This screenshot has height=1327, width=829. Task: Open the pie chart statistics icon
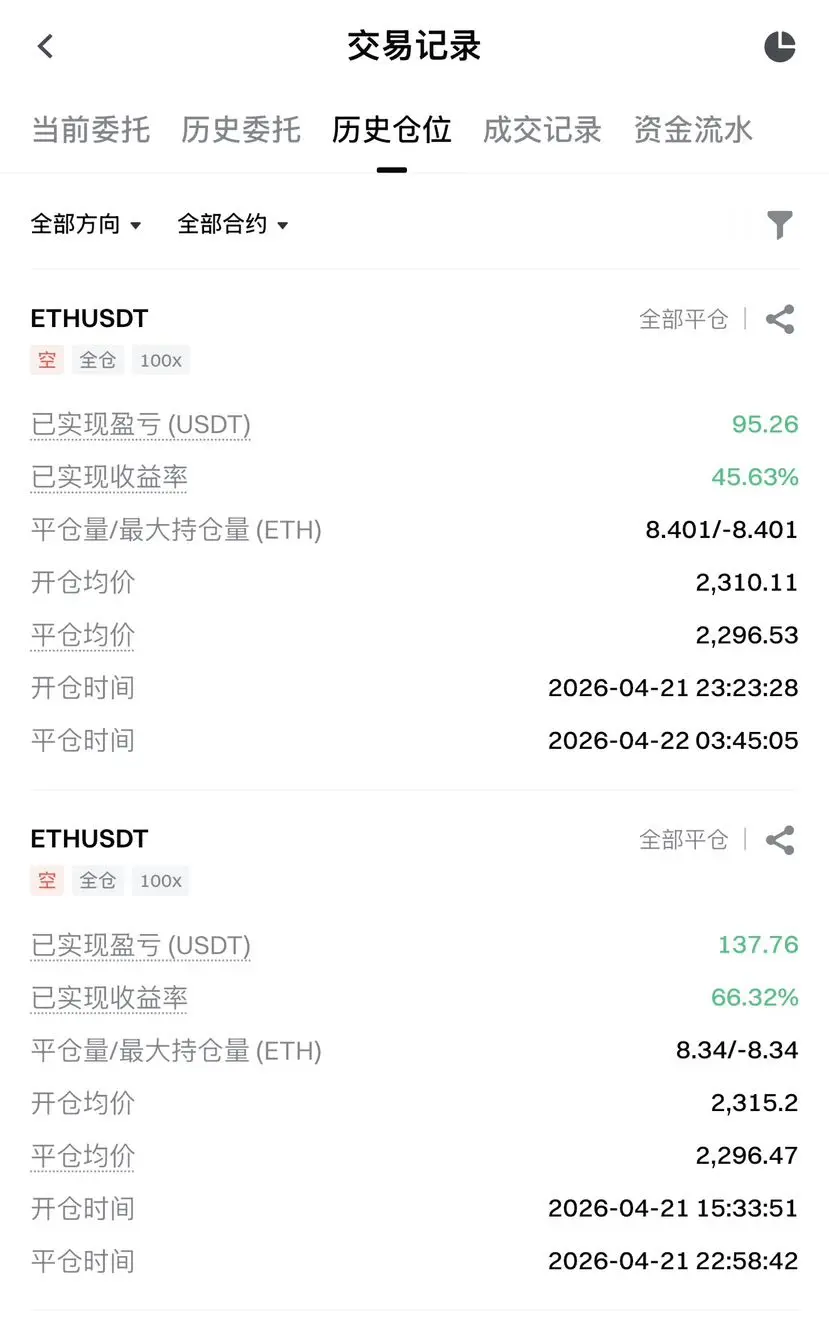(779, 46)
